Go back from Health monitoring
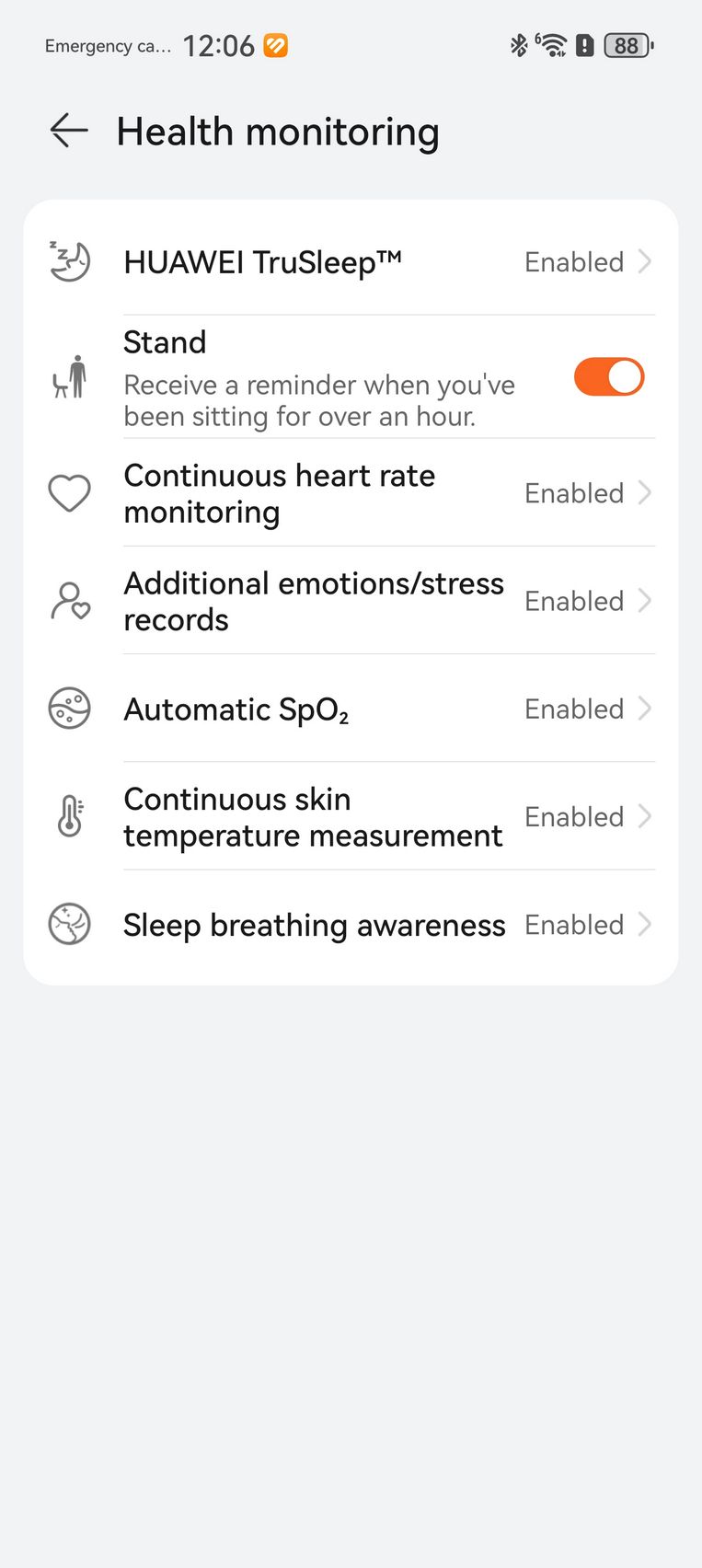The width and height of the screenshot is (702, 1568). point(69,131)
